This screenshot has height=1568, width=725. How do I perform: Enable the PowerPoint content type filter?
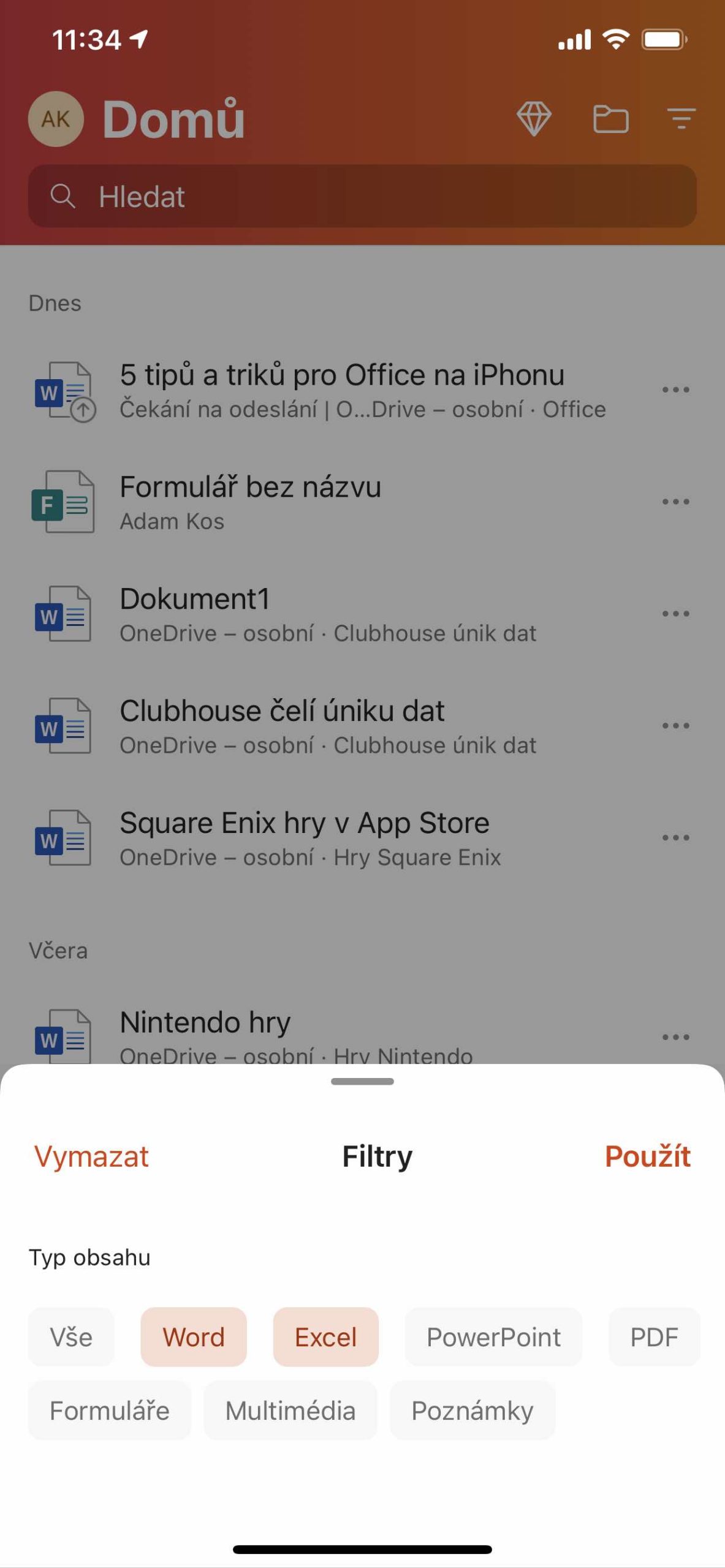point(493,1336)
